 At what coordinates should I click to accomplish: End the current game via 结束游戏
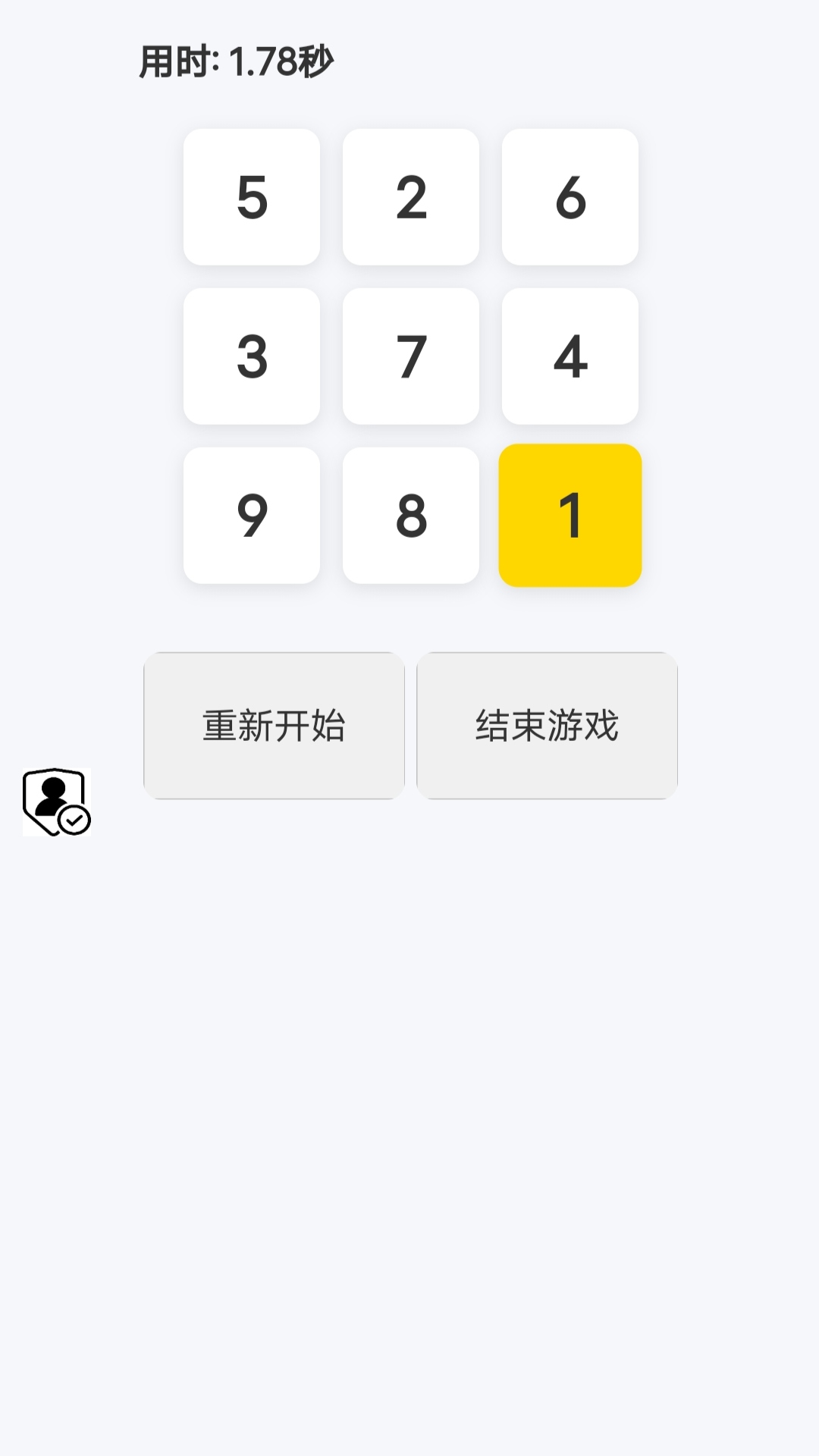546,724
